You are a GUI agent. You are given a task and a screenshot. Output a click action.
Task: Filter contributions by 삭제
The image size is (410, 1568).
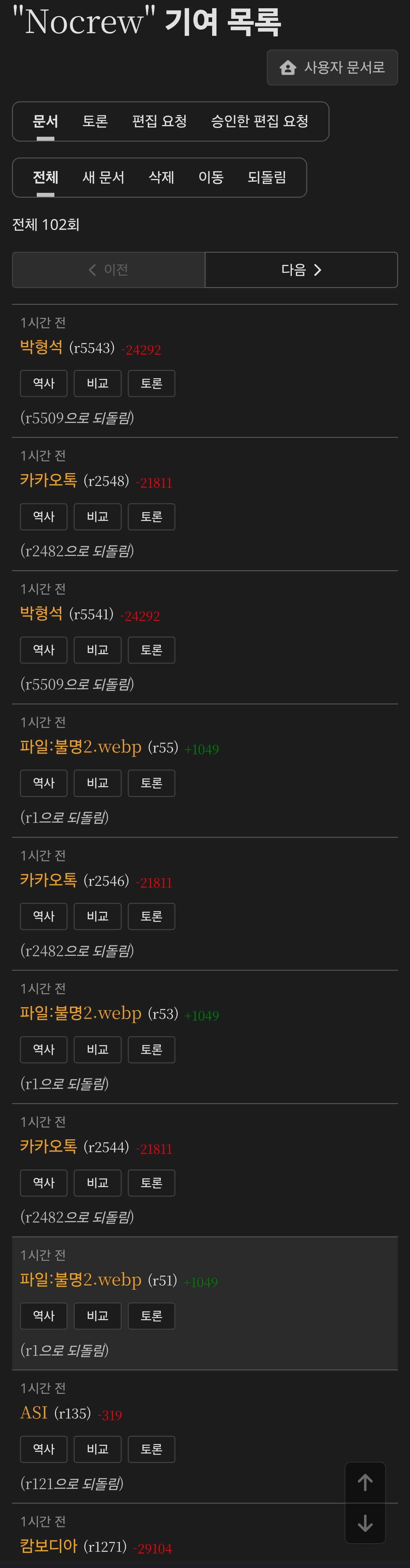(161, 177)
